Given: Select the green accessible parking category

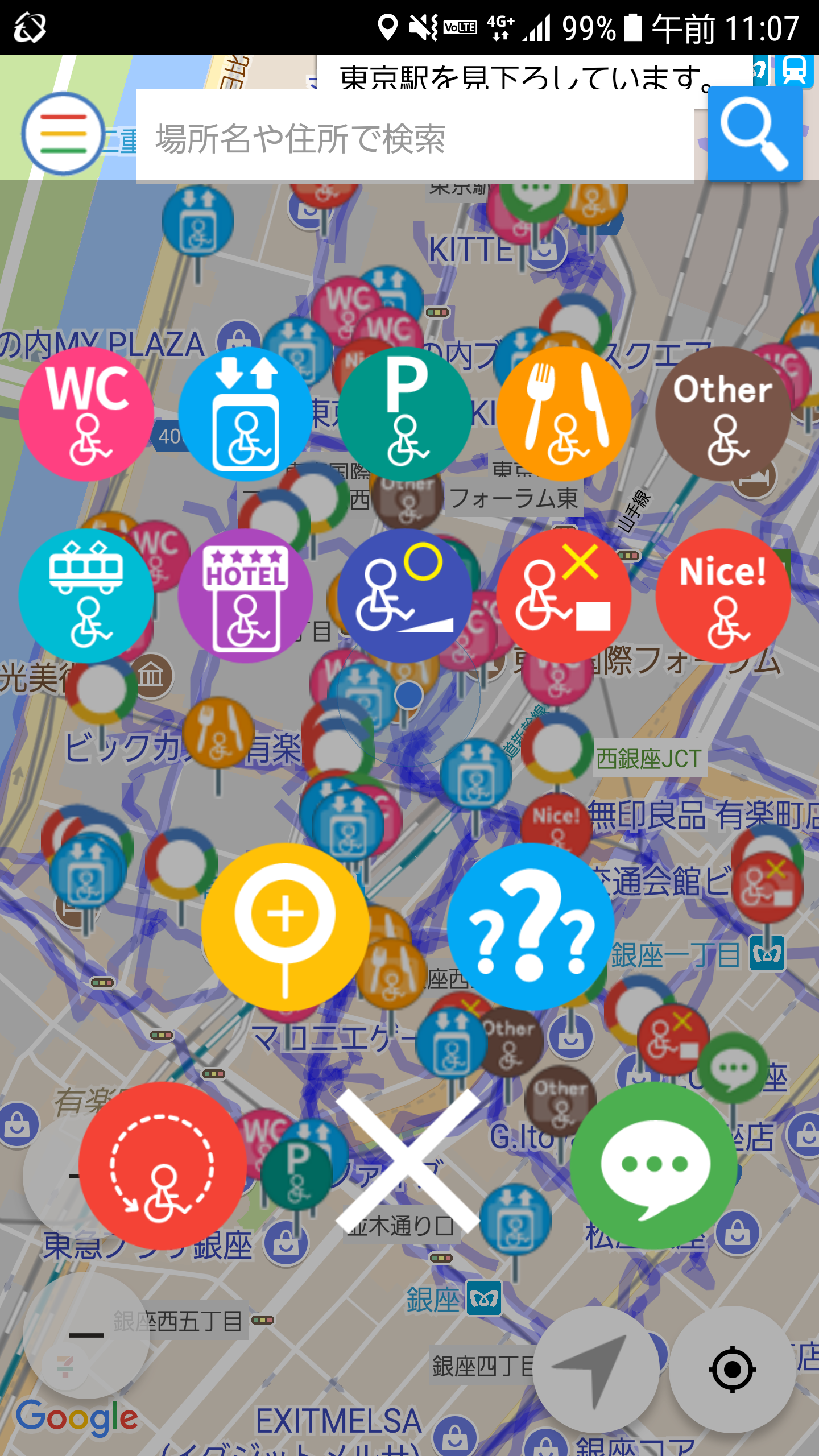Looking at the screenshot, I should 405,413.
